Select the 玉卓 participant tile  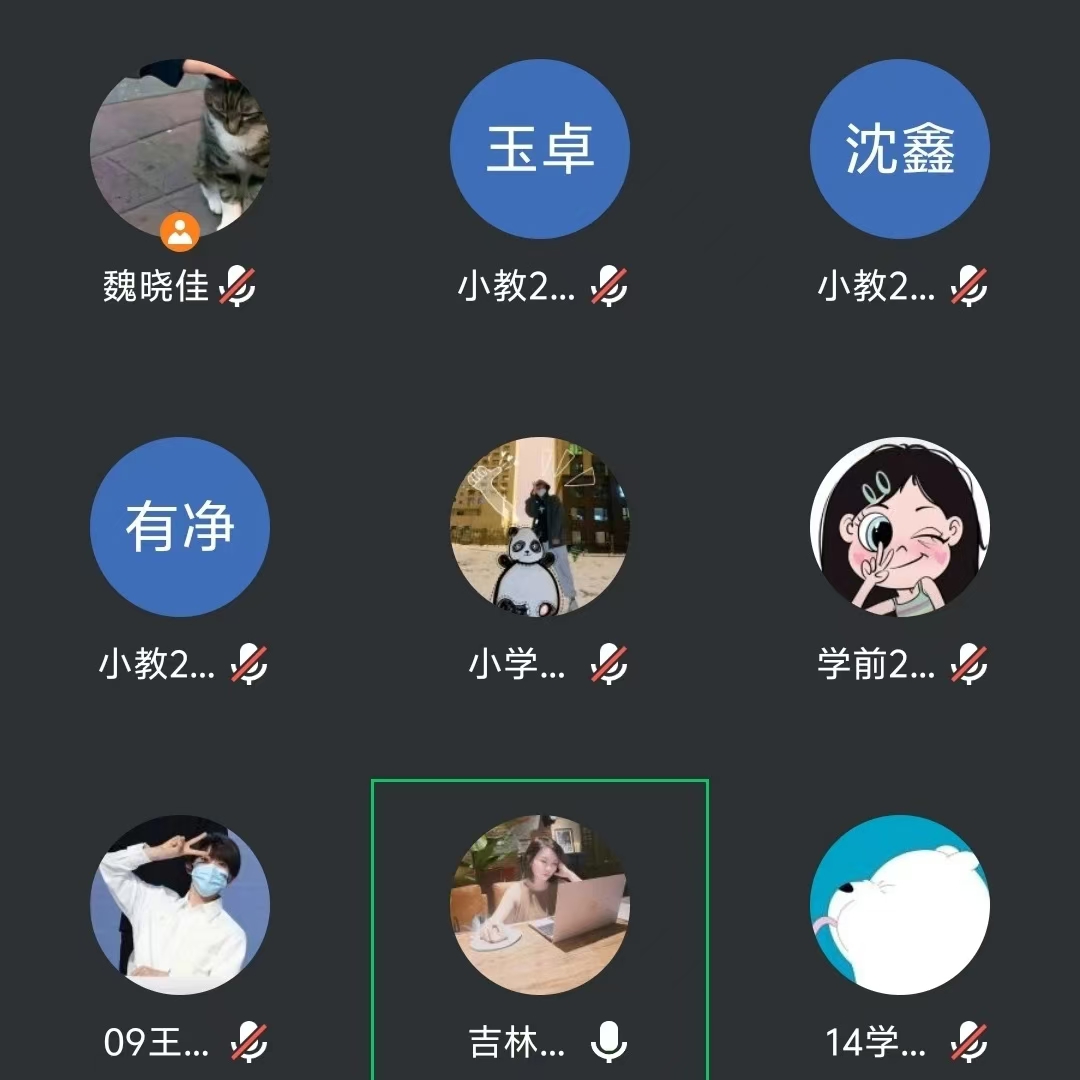(x=540, y=150)
